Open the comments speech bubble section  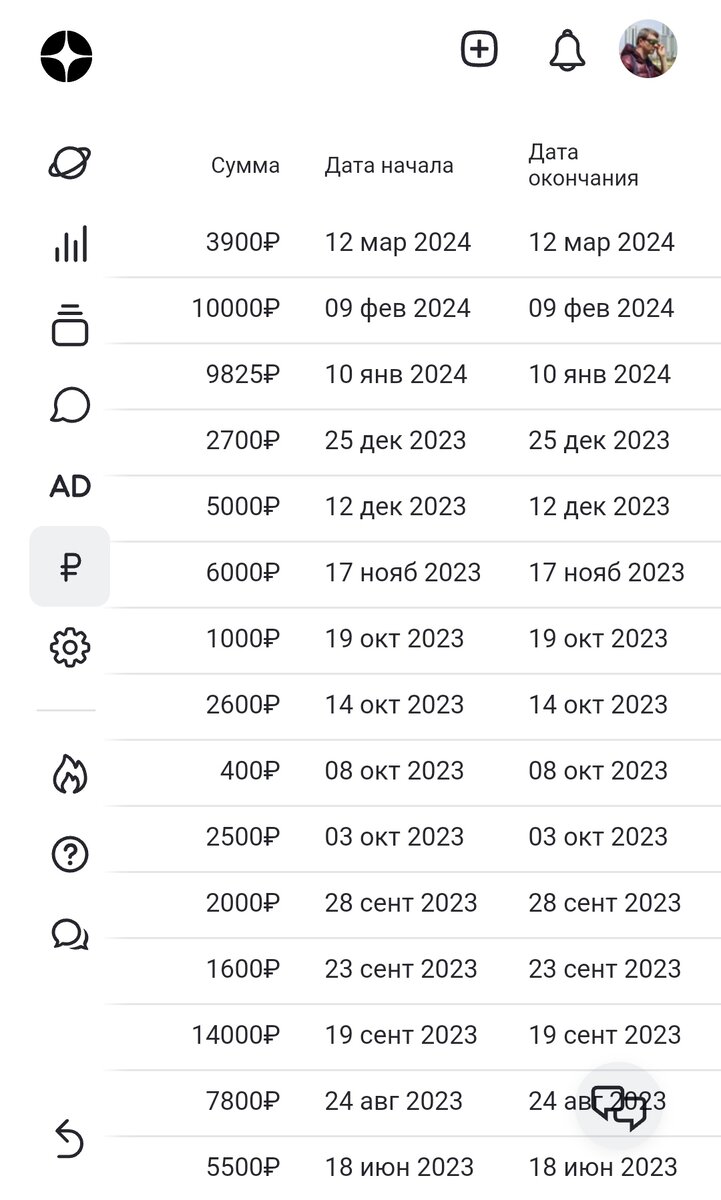point(70,406)
